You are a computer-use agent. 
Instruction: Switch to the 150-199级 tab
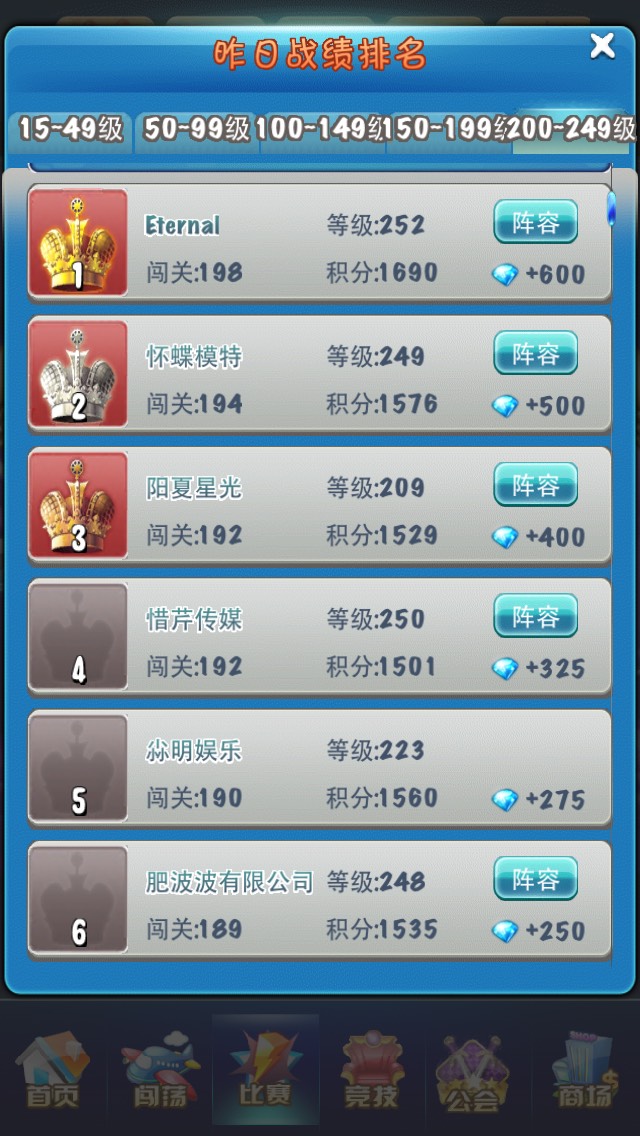pos(447,129)
